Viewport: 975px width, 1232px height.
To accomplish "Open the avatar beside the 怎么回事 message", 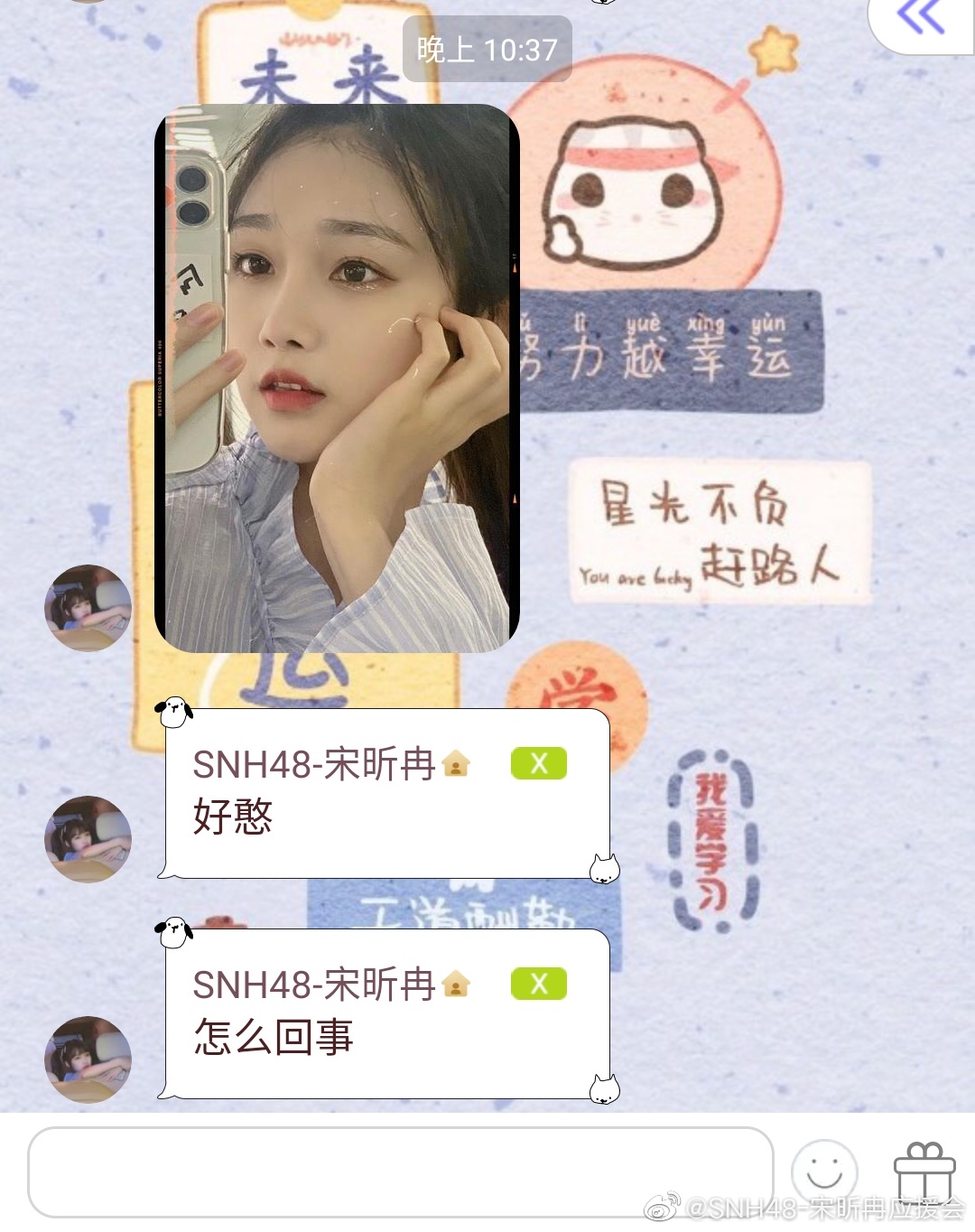I will [x=88, y=1059].
